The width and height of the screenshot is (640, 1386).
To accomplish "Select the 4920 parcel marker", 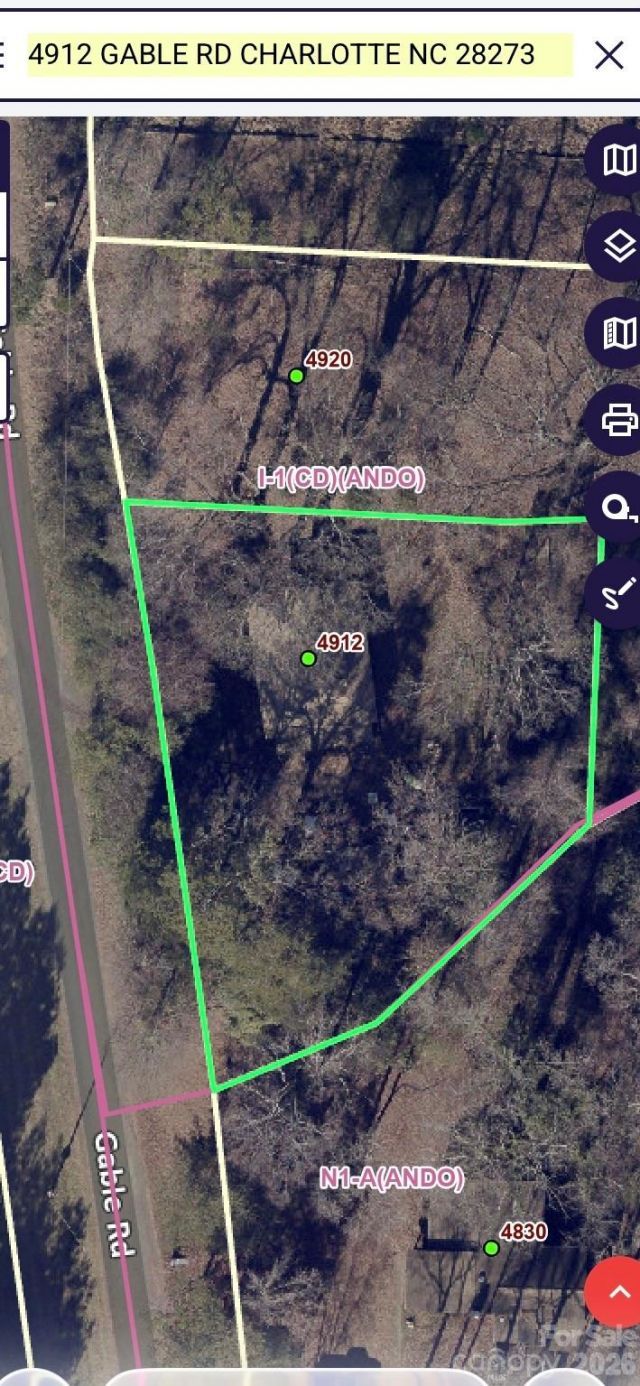I will pos(296,376).
